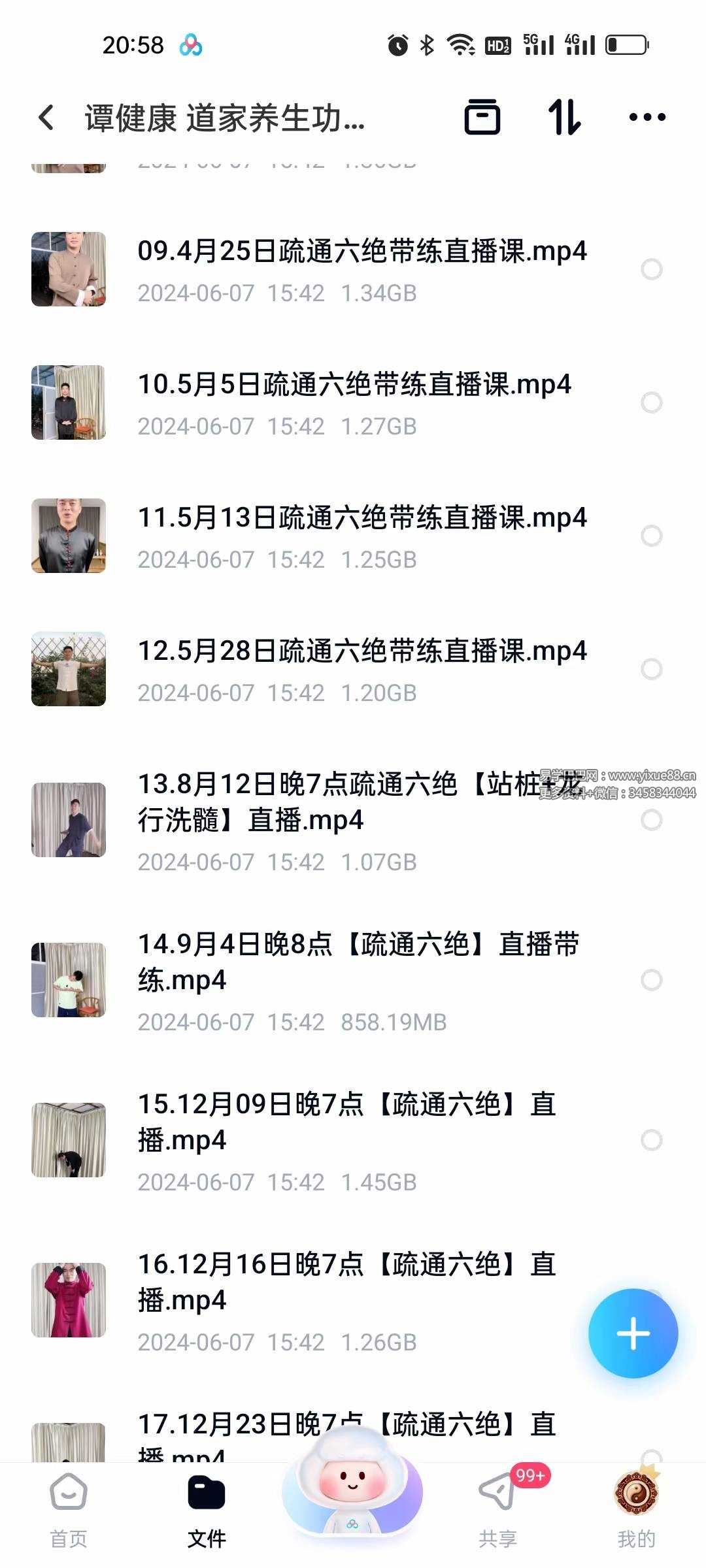Screen dimensions: 706x1568
Task: Select the 15.12月09日 file circle
Action: pos(651,1140)
